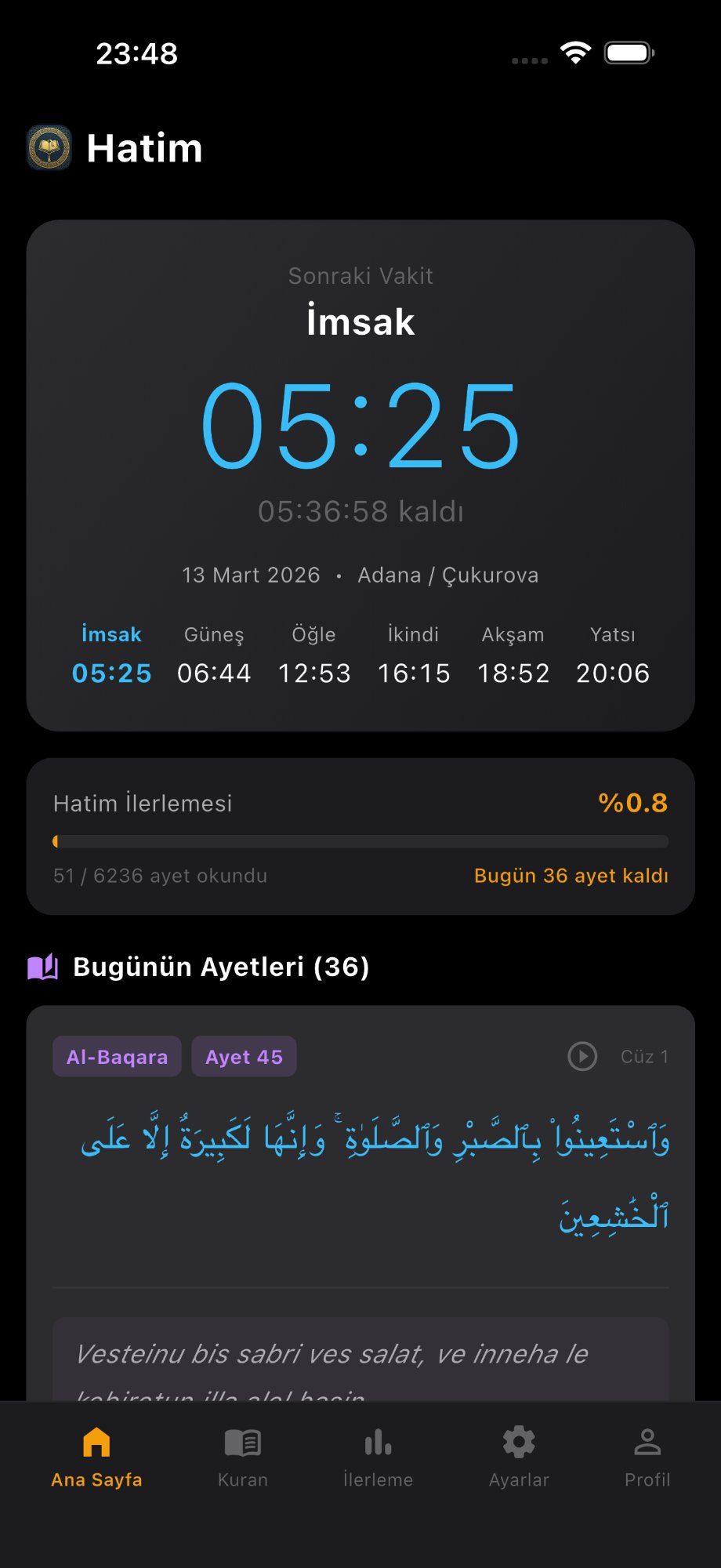The height and width of the screenshot is (1568, 721).
Task: Select the Akşam prayer time 18:52
Action: click(513, 673)
